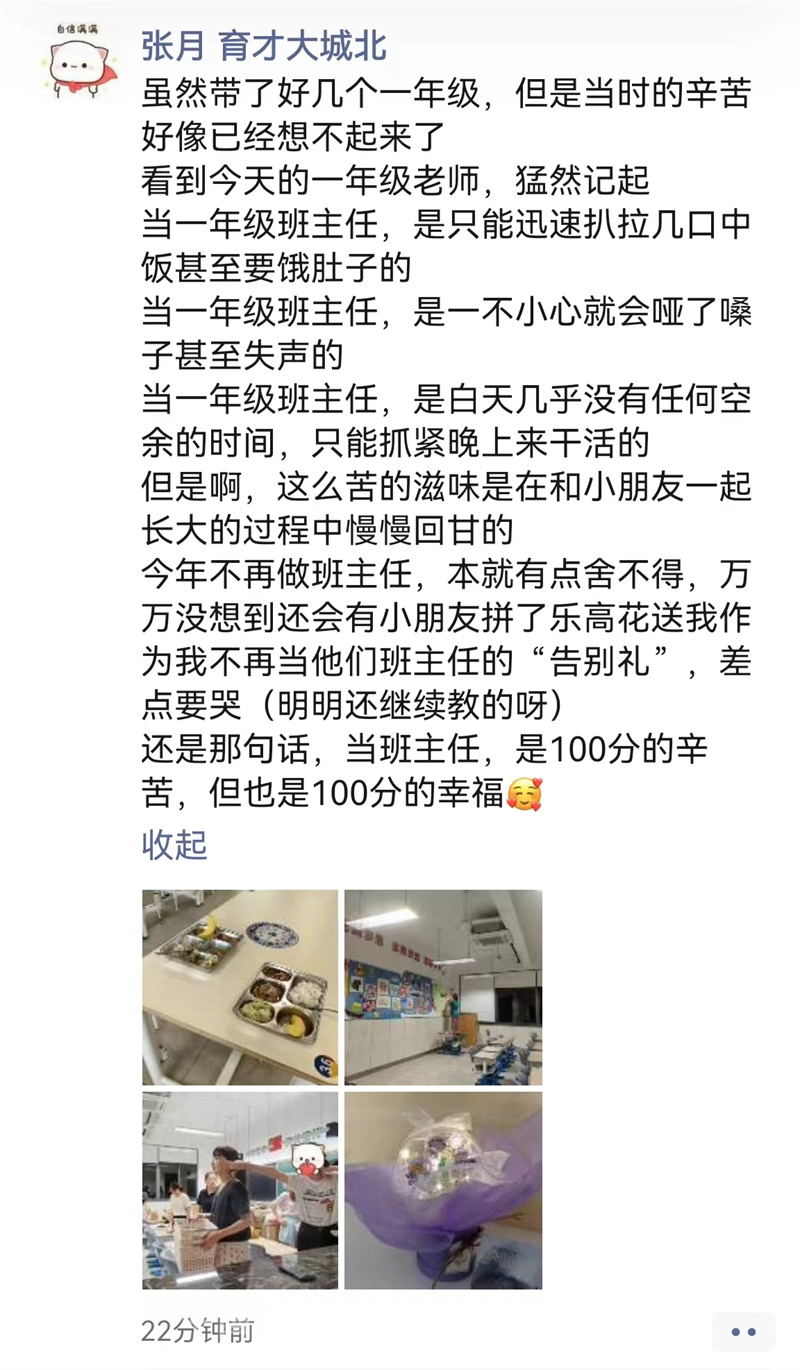The height and width of the screenshot is (1370, 800).
Task: View the classroom bulletin board photo
Action: 443,987
